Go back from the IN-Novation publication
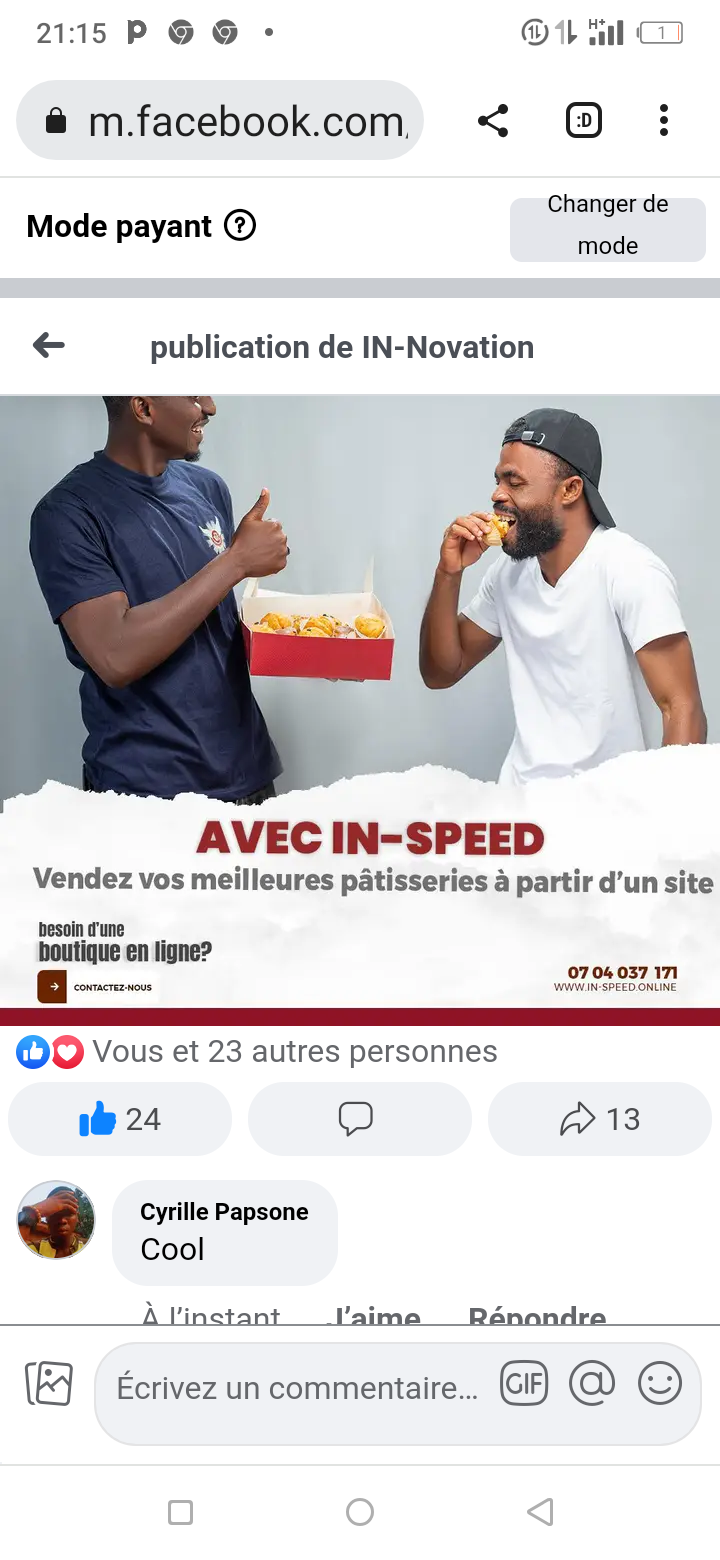 [x=48, y=346]
